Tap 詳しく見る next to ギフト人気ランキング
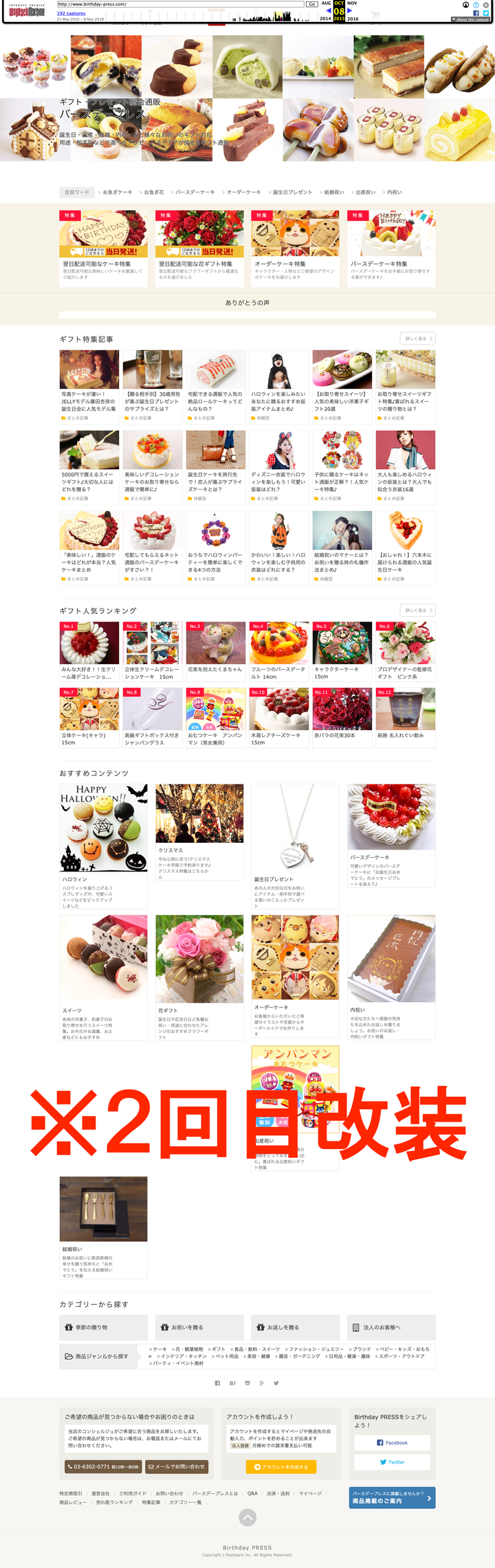This screenshot has width=495, height=1568. 418,610
